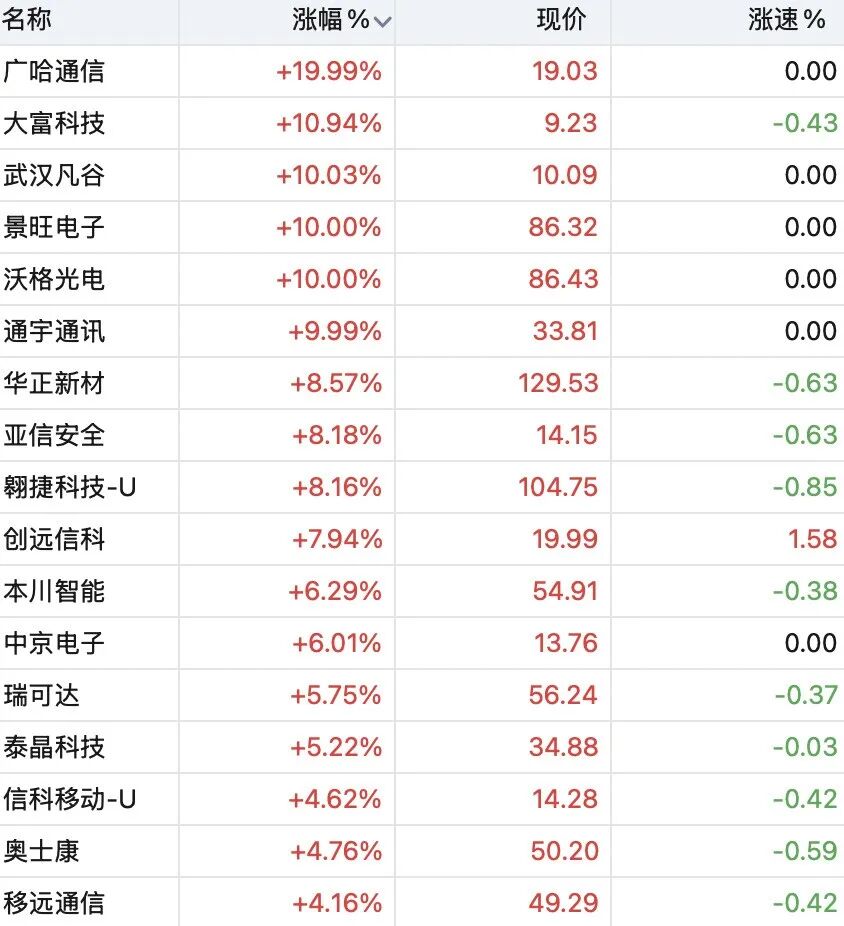Open the 景旺电子 stock row
Viewport: 844px width, 926px height.
422,227
